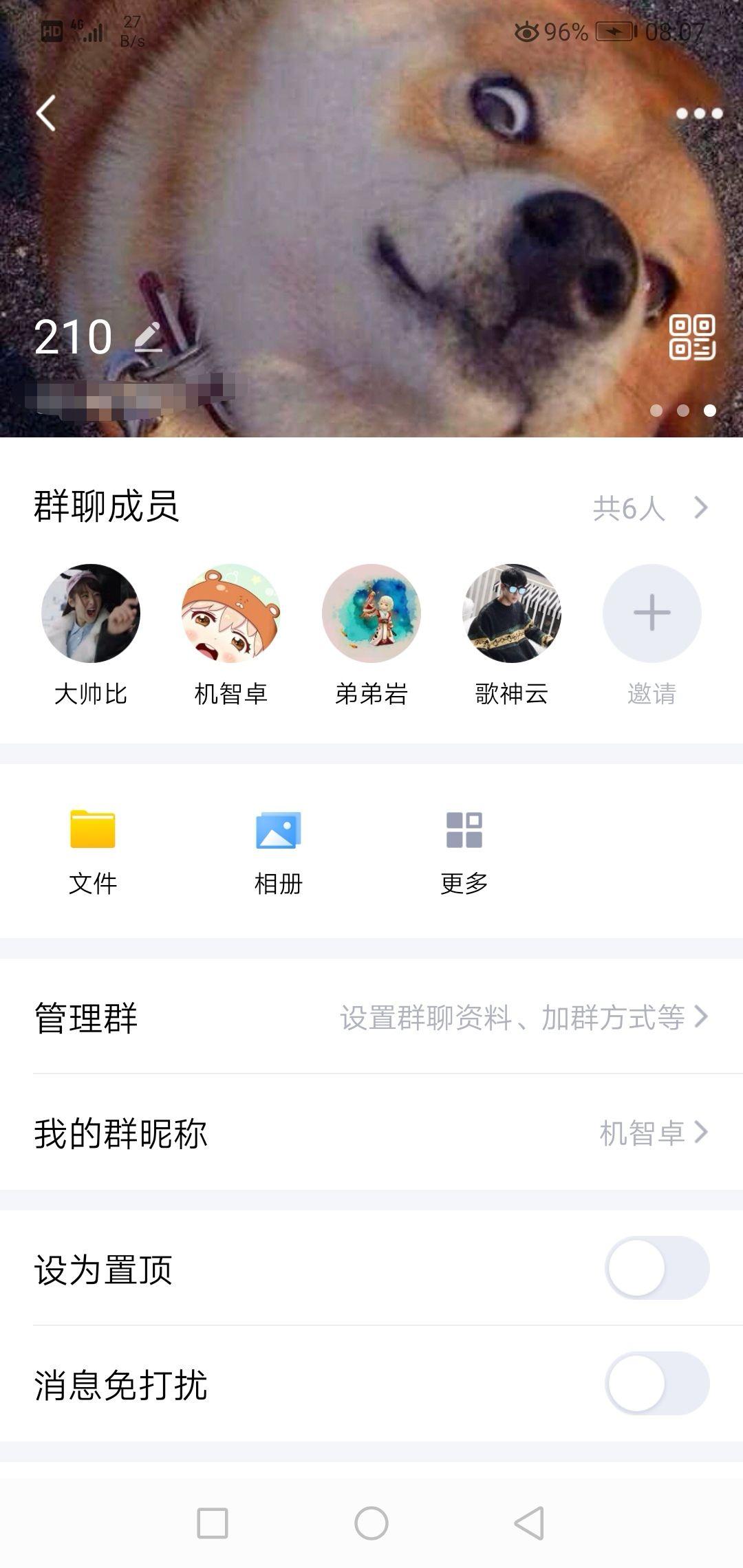
Task: Go back using the top-left arrow
Action: 46,113
